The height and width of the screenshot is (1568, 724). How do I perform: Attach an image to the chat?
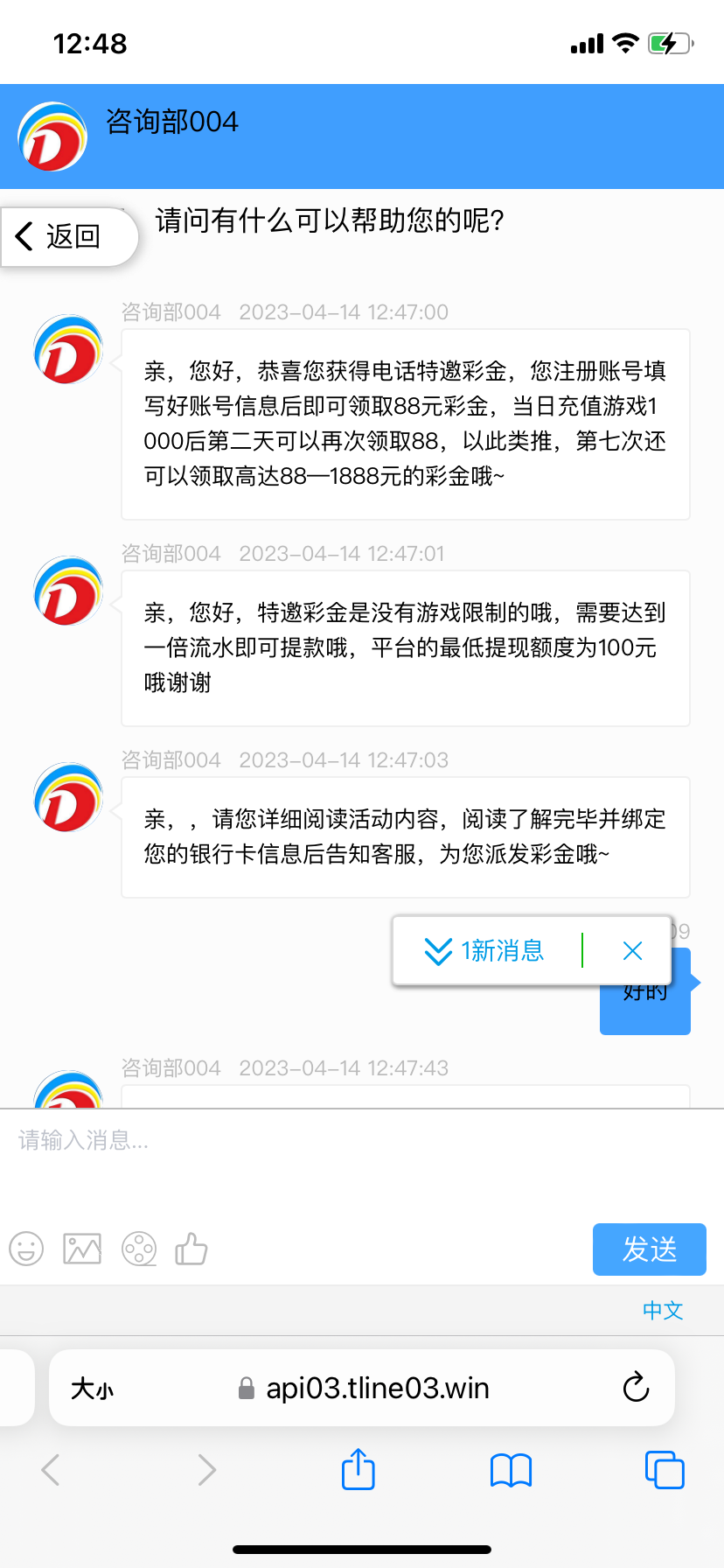(82, 1249)
